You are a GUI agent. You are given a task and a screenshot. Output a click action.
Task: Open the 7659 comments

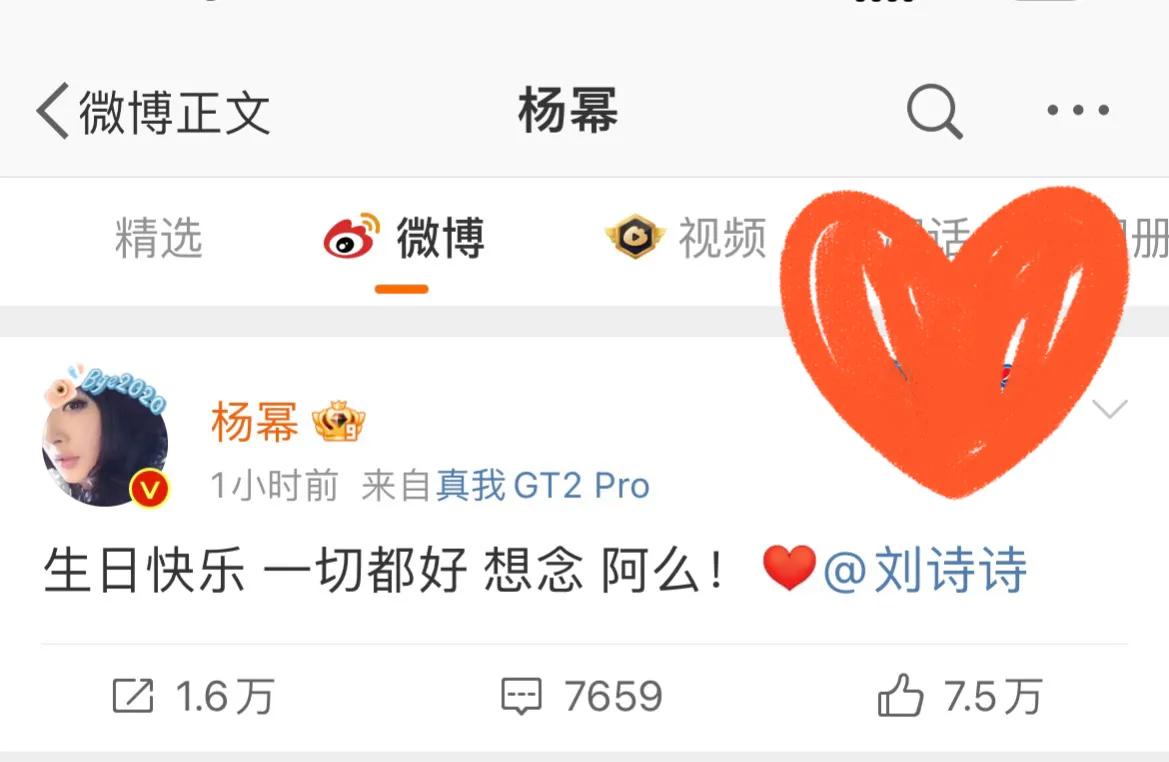point(581,696)
